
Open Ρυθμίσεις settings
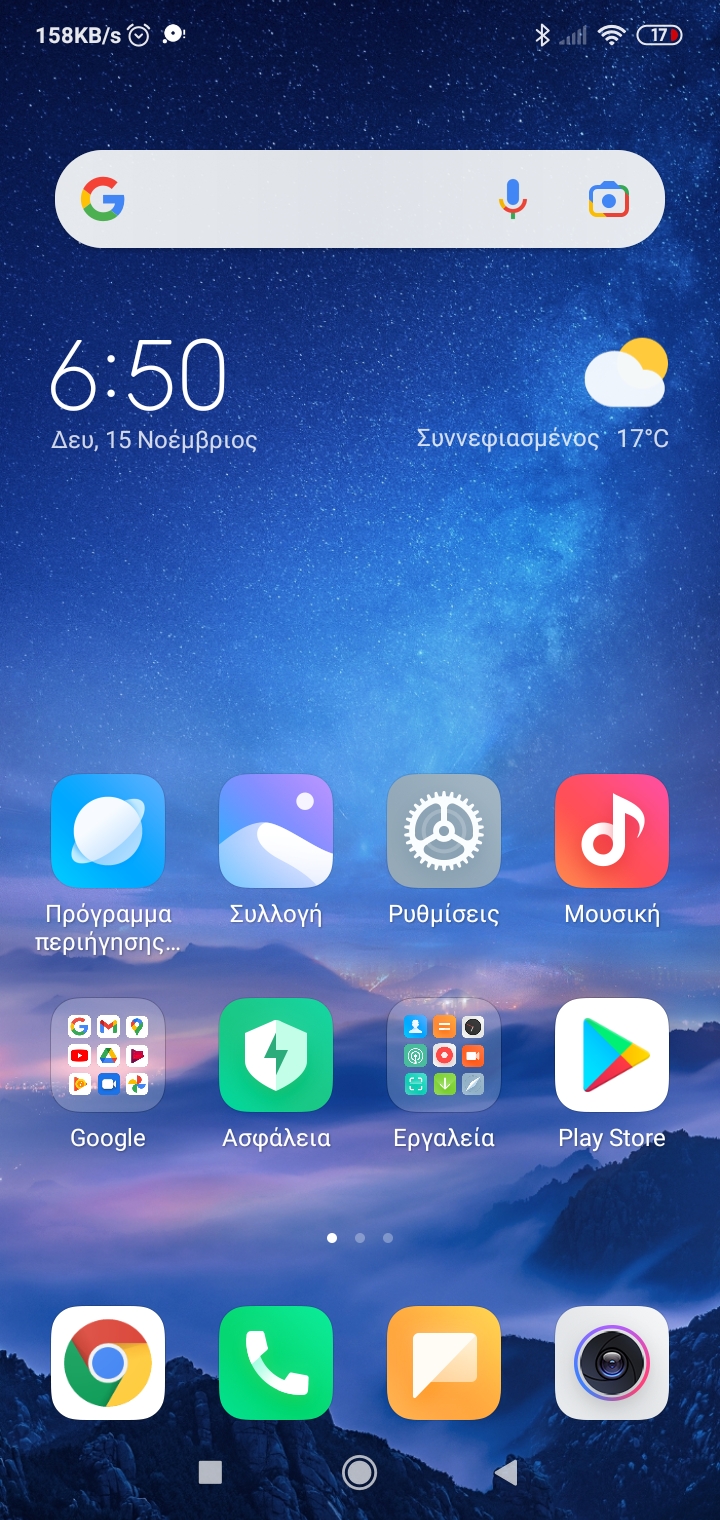pos(444,831)
